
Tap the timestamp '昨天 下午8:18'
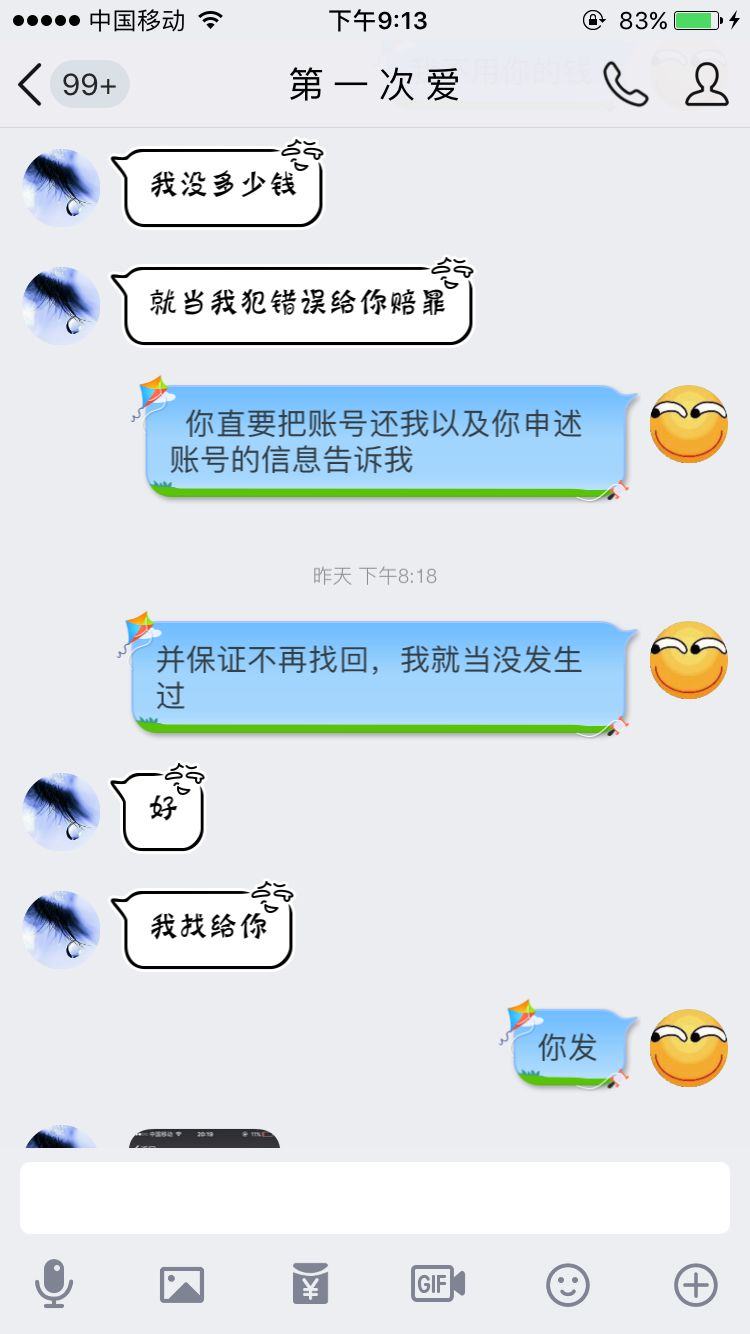375,576
